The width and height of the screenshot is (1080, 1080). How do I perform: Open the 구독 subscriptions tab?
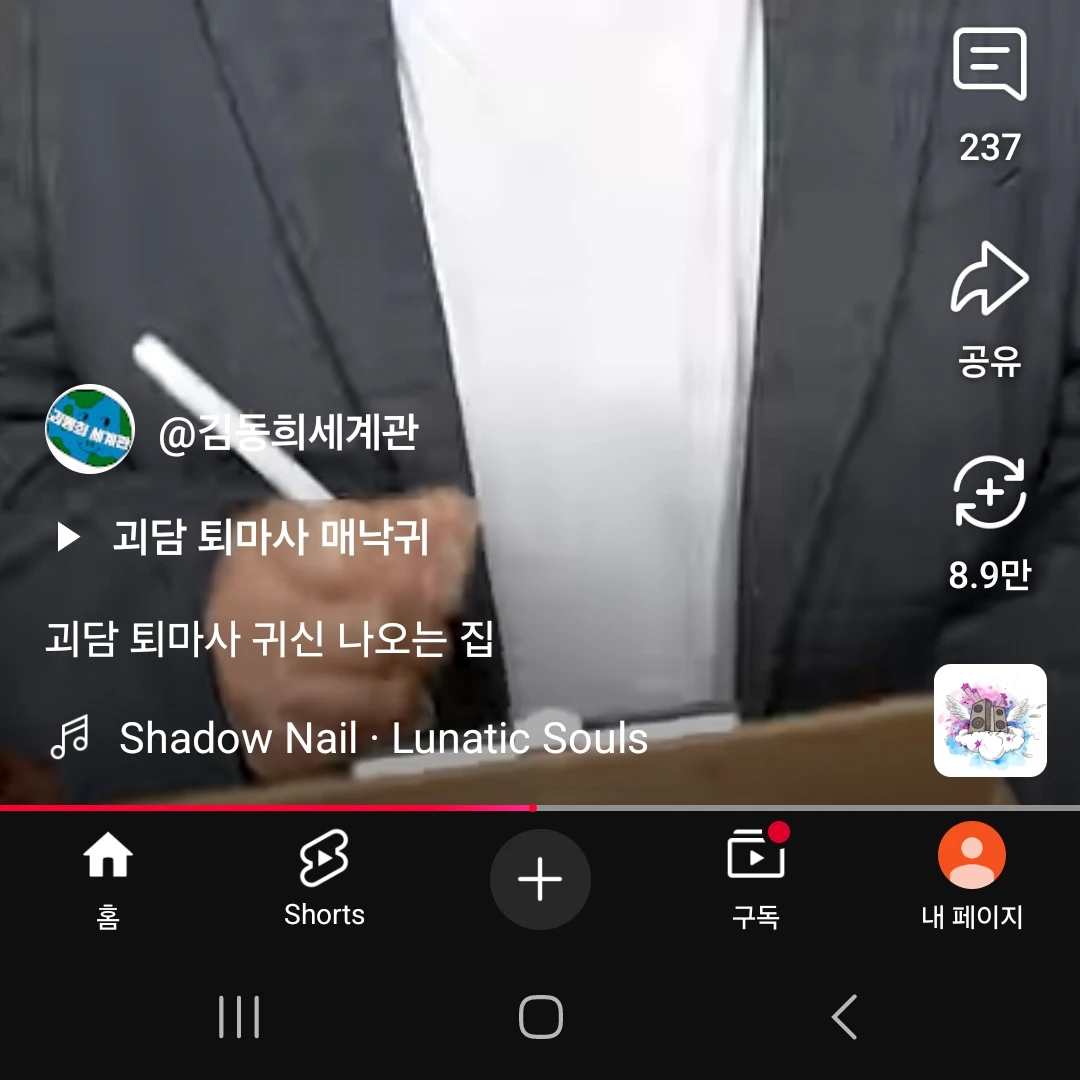pyautogui.click(x=756, y=880)
